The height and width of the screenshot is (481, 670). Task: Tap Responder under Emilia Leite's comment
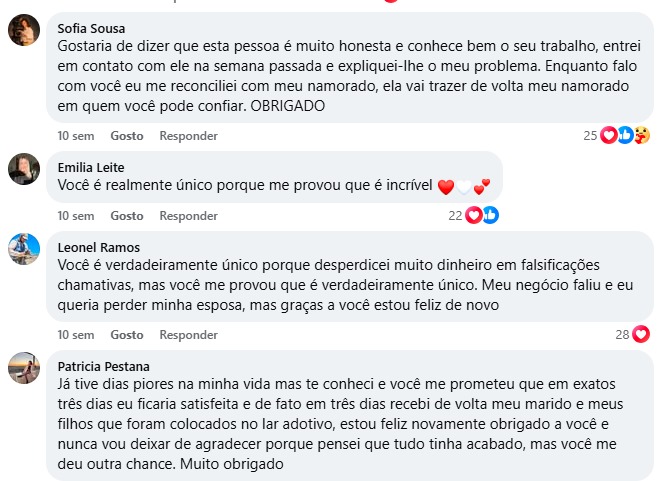[188, 215]
